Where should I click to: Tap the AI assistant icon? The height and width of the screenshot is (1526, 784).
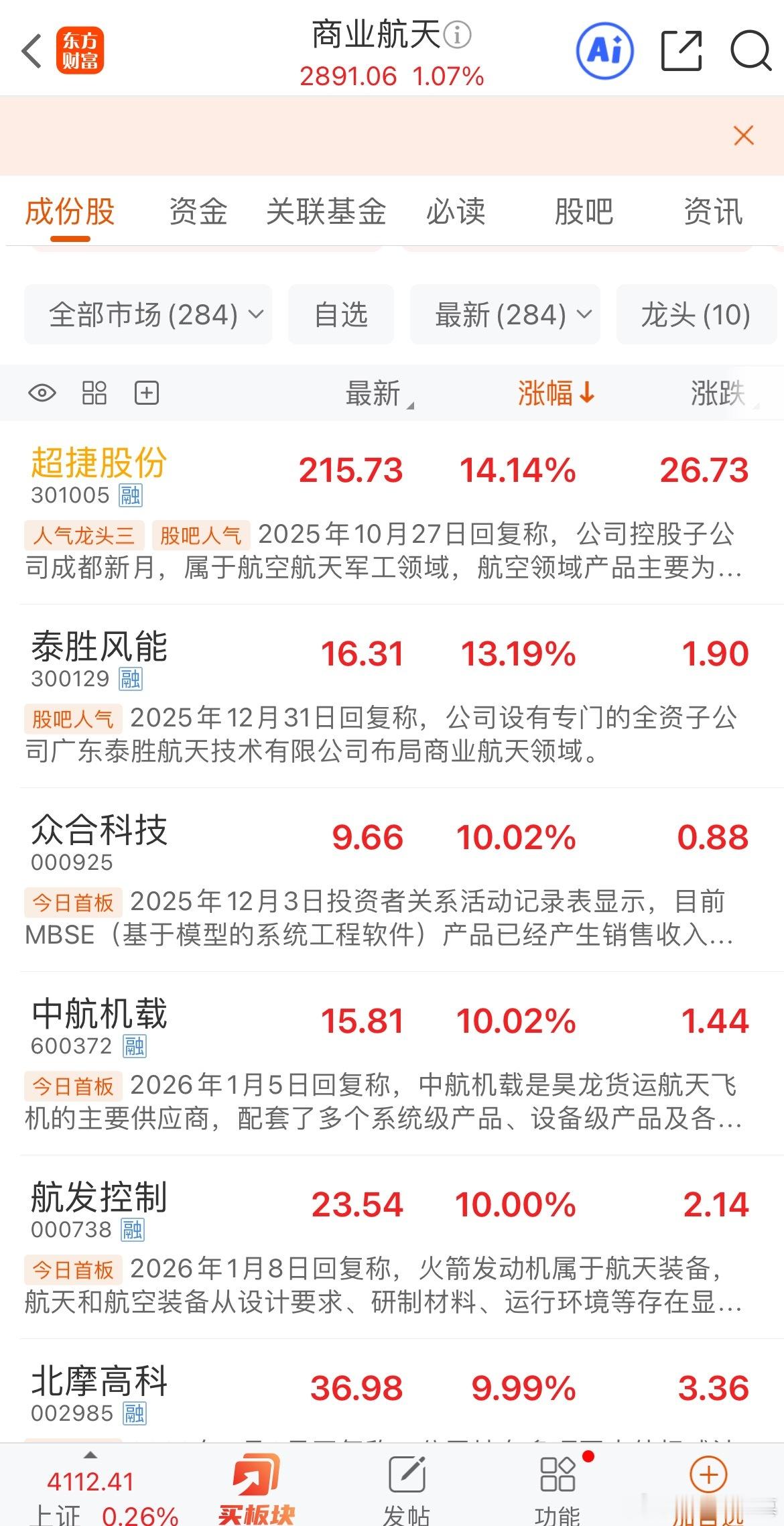604,50
